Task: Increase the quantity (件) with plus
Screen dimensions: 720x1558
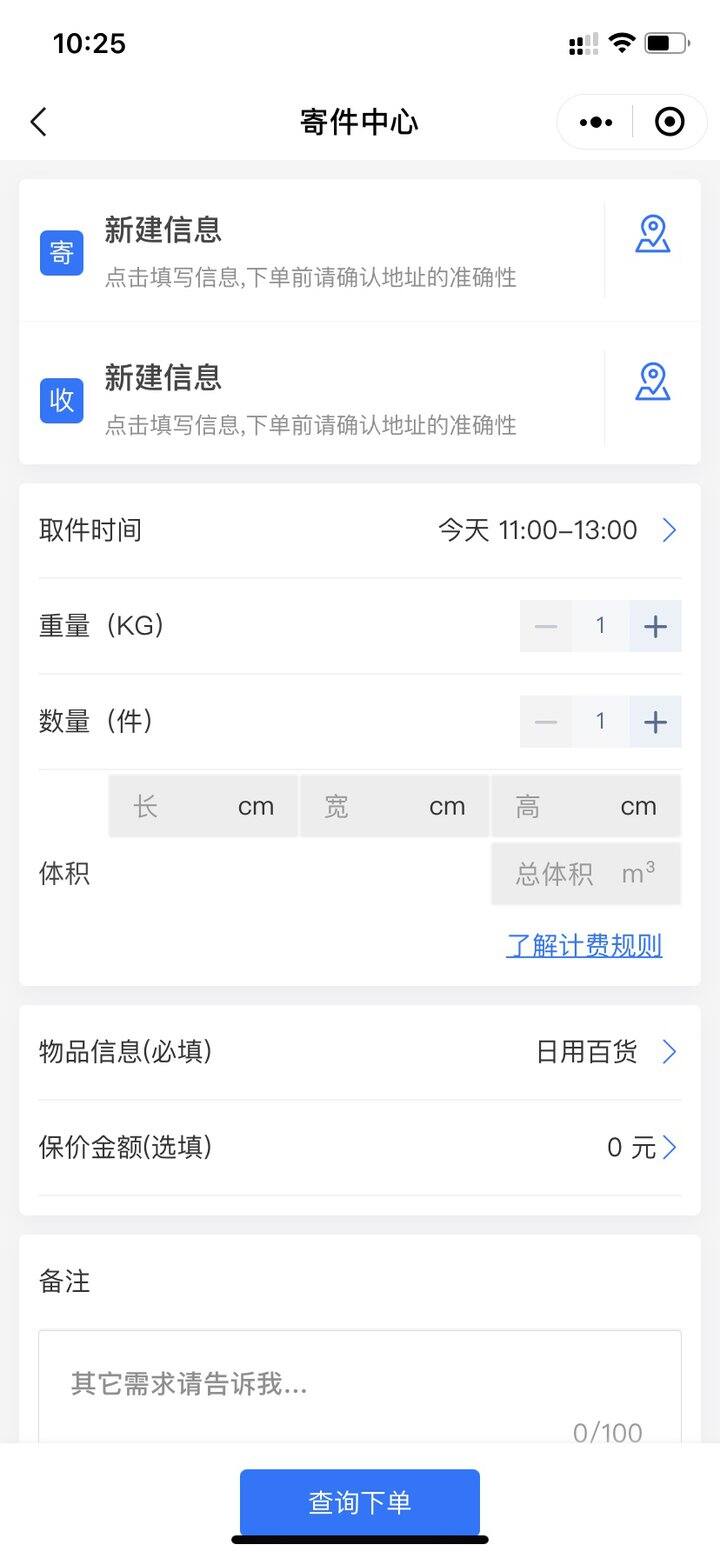Action: click(x=655, y=722)
